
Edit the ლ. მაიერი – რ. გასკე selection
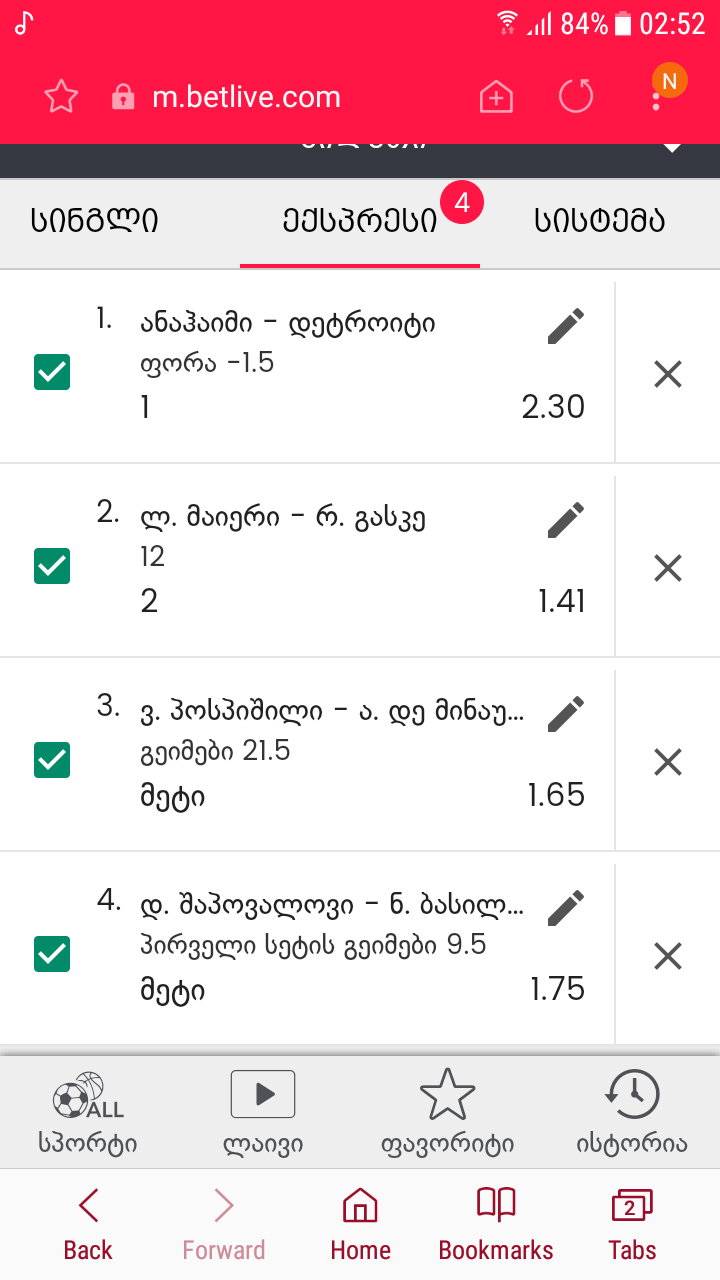tap(565, 521)
